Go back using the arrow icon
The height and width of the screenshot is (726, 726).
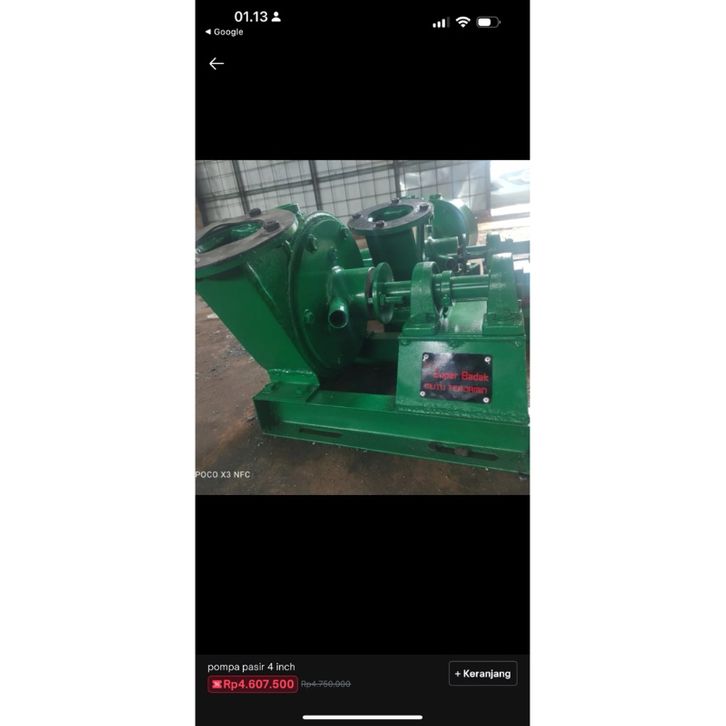pos(216,63)
